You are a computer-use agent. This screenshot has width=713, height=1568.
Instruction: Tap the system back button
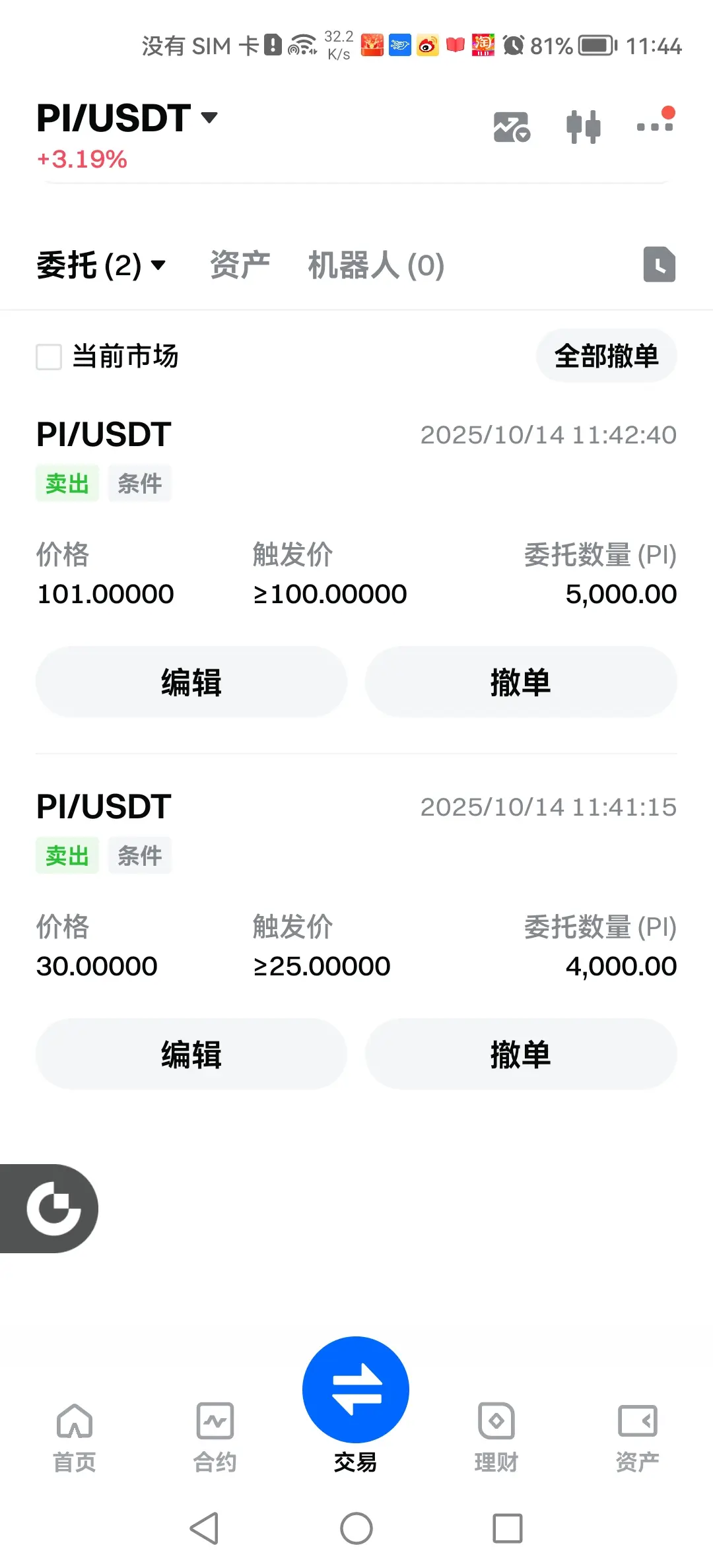205,1528
